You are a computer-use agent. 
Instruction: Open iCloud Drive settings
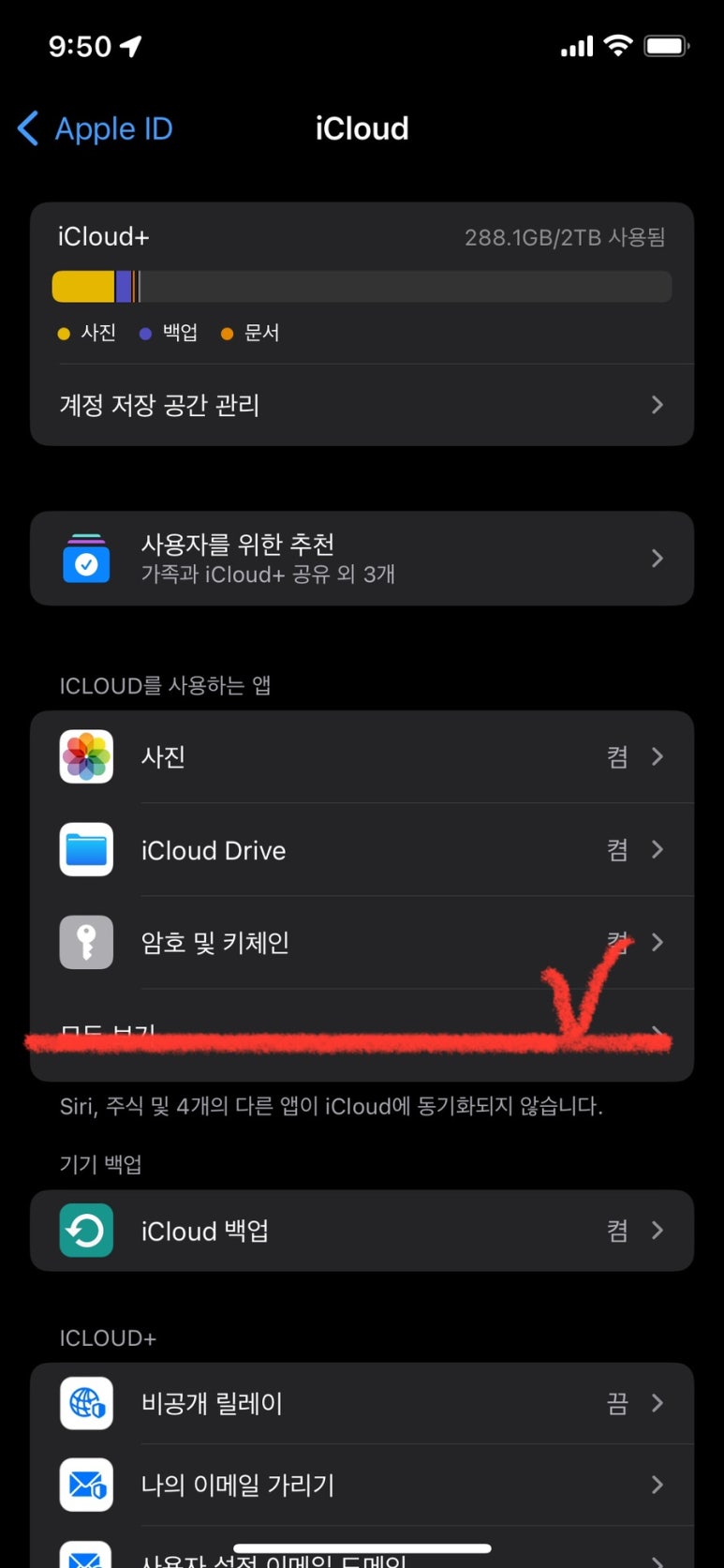pyautogui.click(x=362, y=850)
